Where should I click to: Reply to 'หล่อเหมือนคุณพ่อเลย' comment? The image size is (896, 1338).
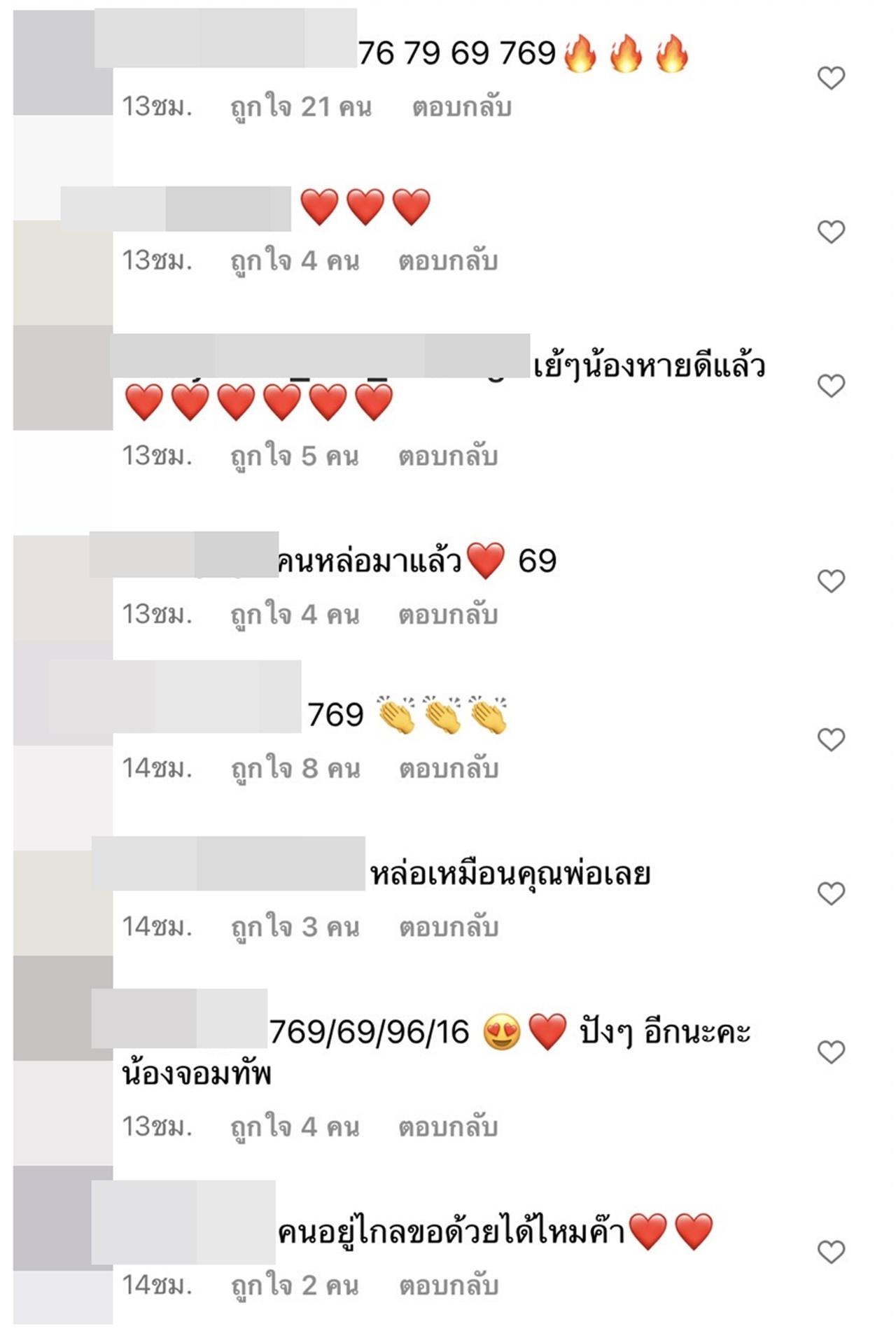coord(449,928)
